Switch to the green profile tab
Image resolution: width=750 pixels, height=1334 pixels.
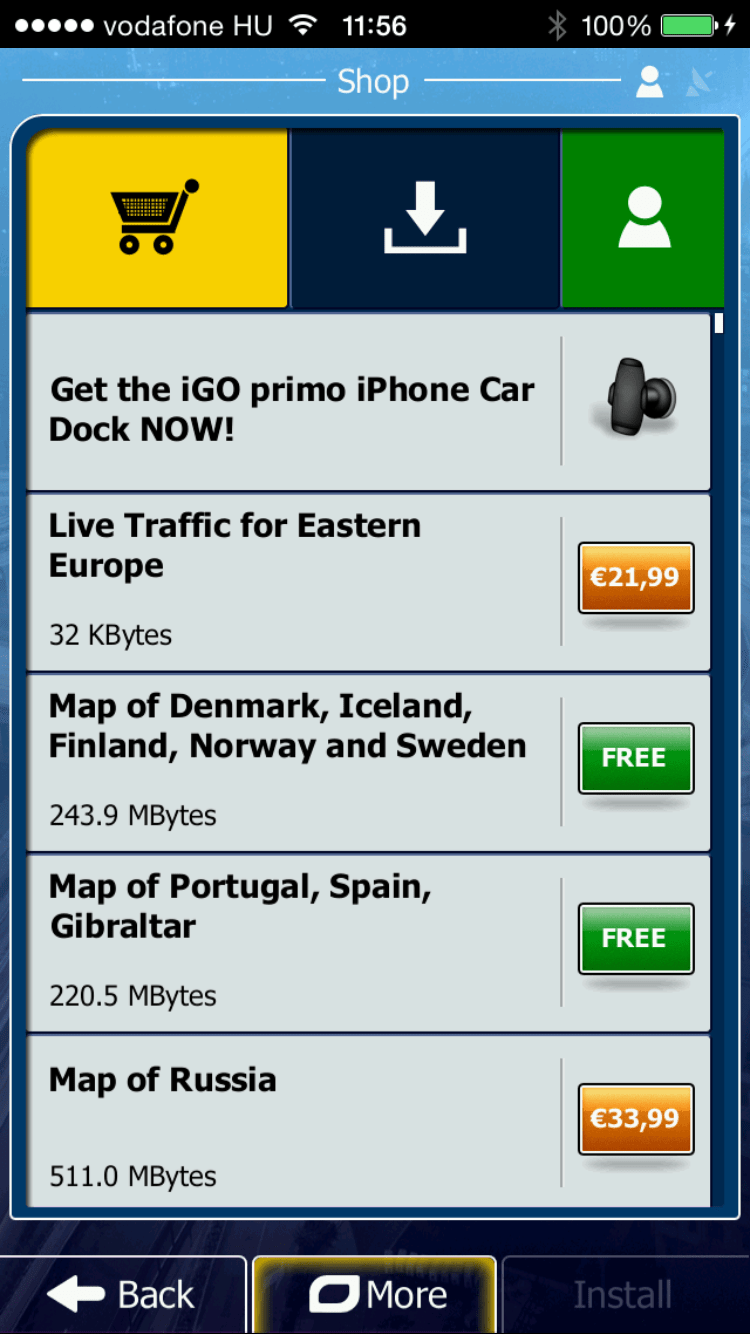[643, 218]
